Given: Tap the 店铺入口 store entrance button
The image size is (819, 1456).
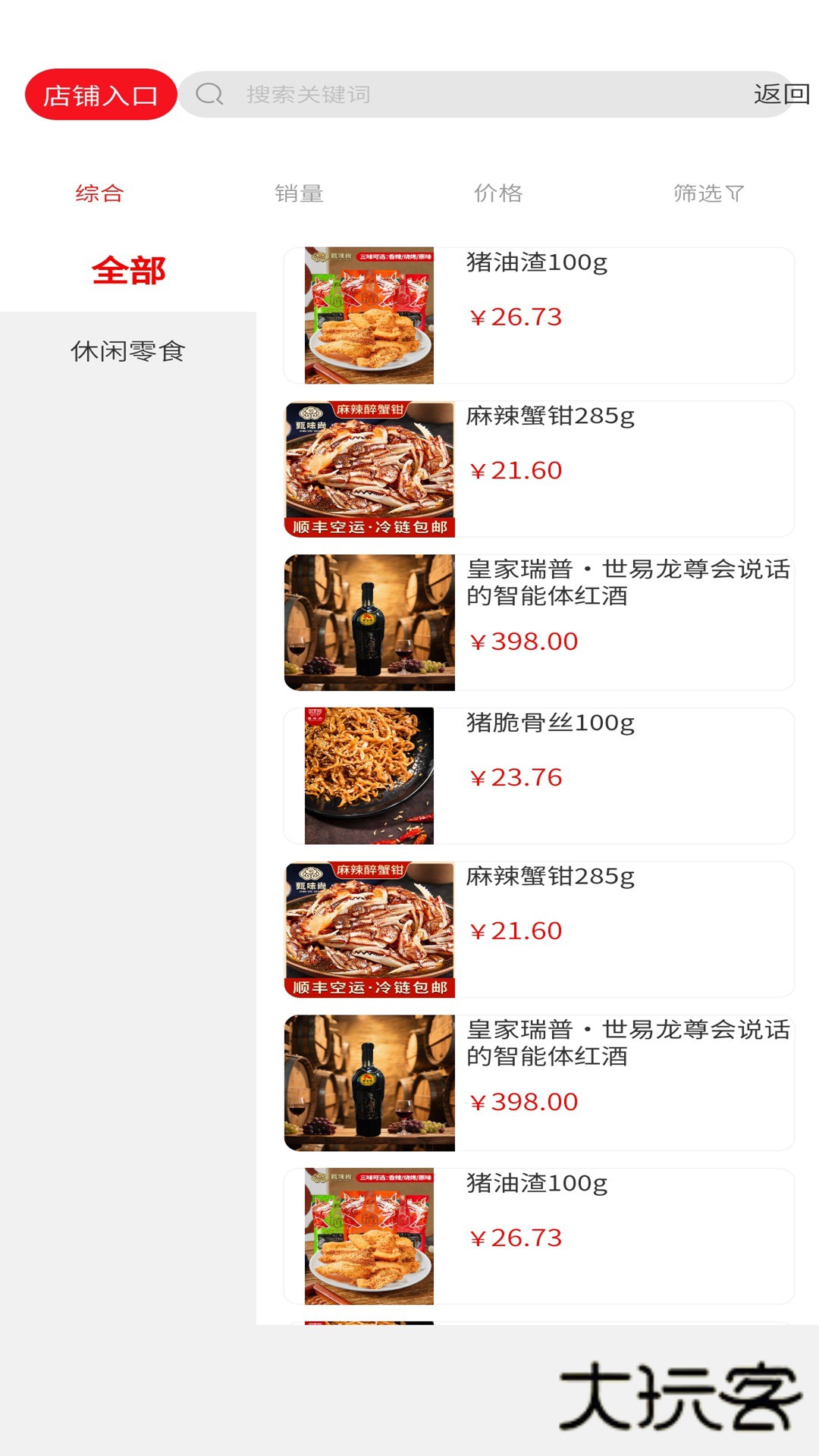Looking at the screenshot, I should click(101, 95).
